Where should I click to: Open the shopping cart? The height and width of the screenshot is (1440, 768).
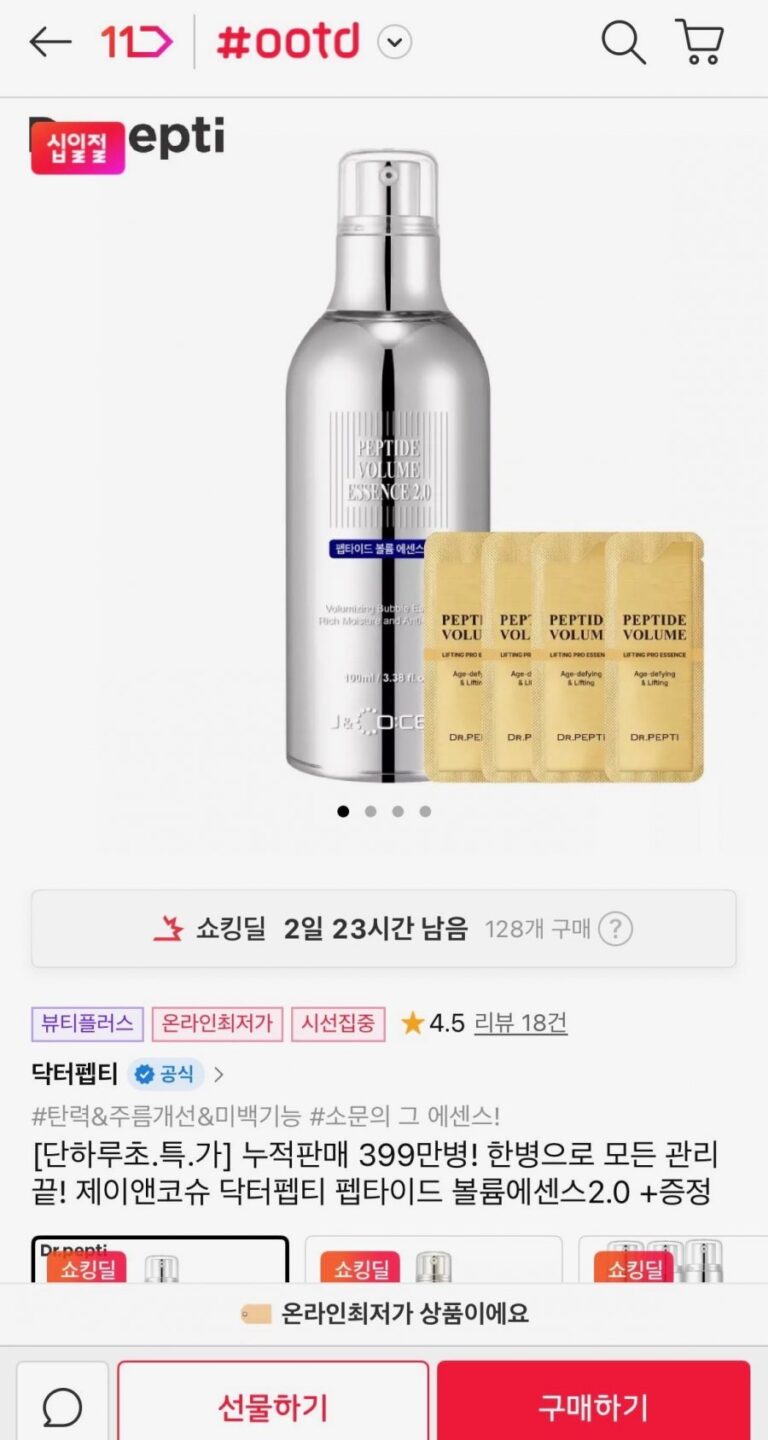(x=700, y=42)
